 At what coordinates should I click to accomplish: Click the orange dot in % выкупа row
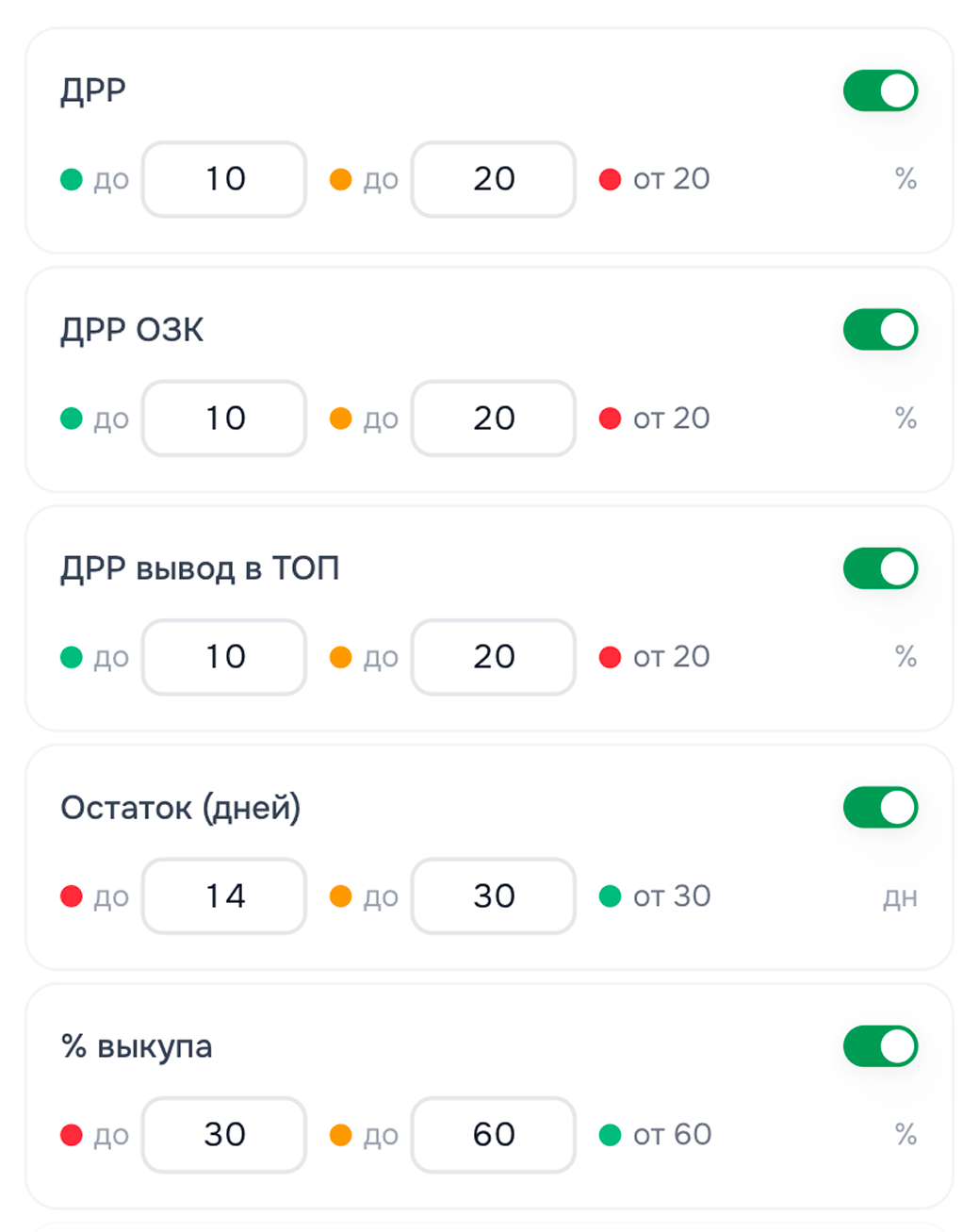click(342, 1135)
